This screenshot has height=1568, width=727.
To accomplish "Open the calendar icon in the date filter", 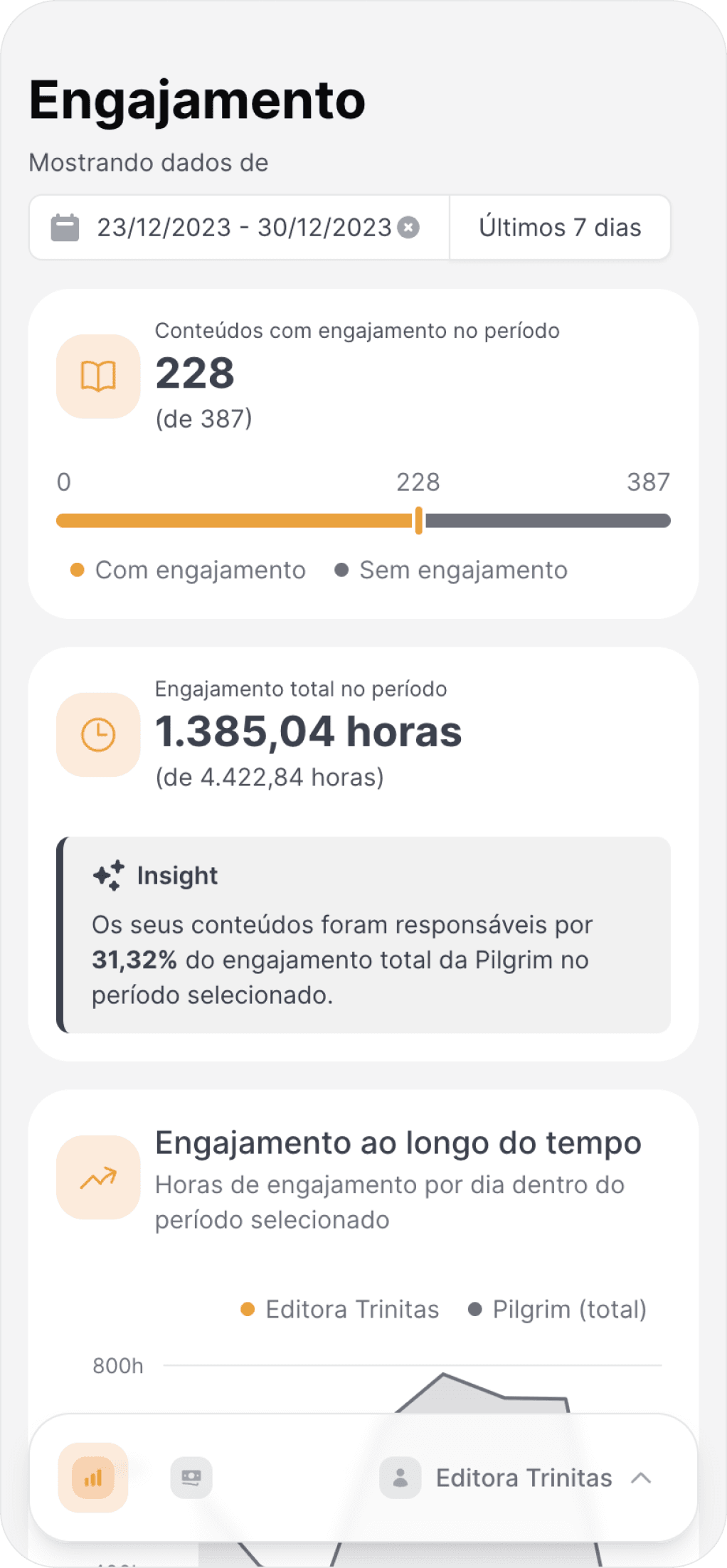I will 65,227.
